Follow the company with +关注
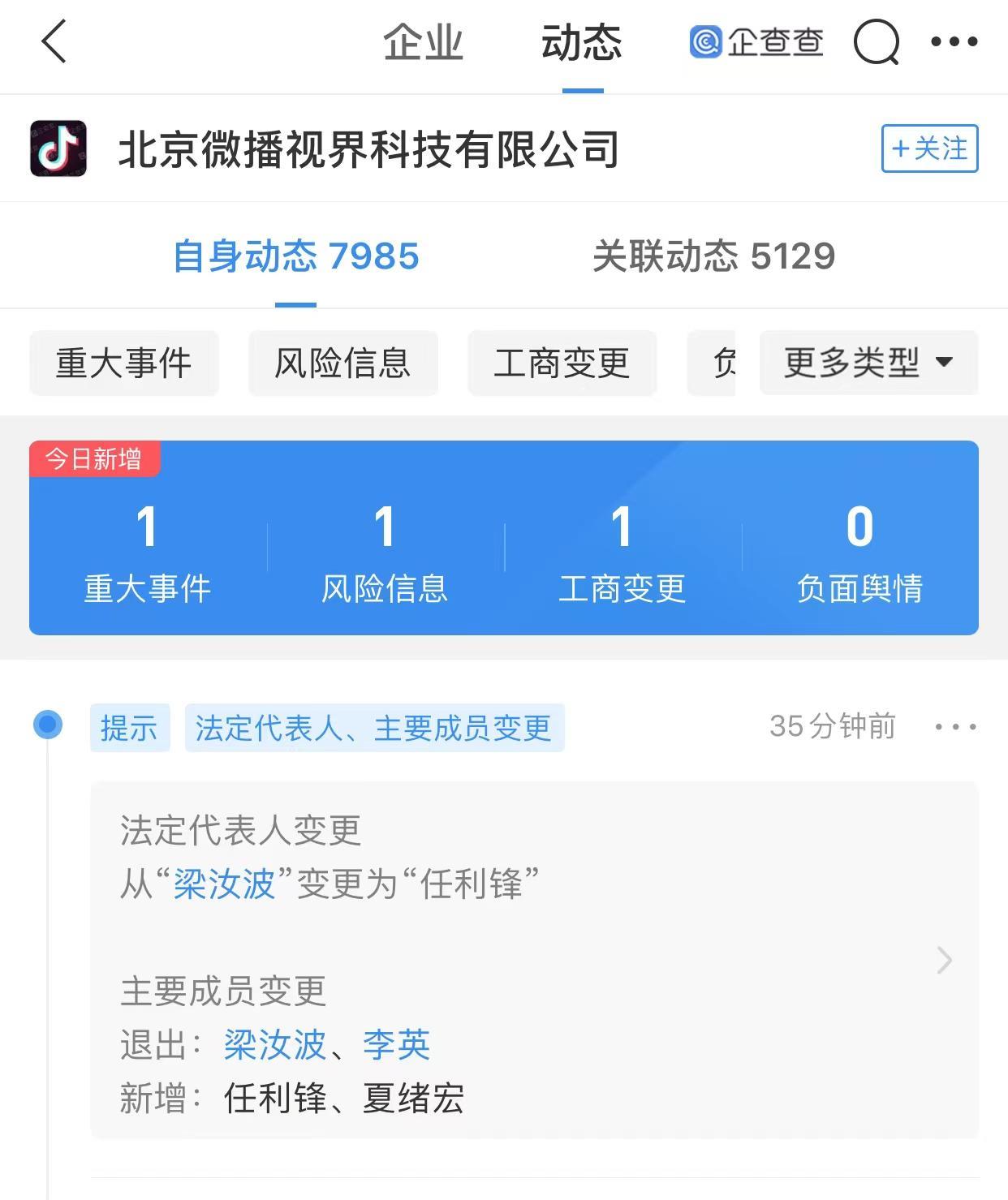 [x=929, y=148]
